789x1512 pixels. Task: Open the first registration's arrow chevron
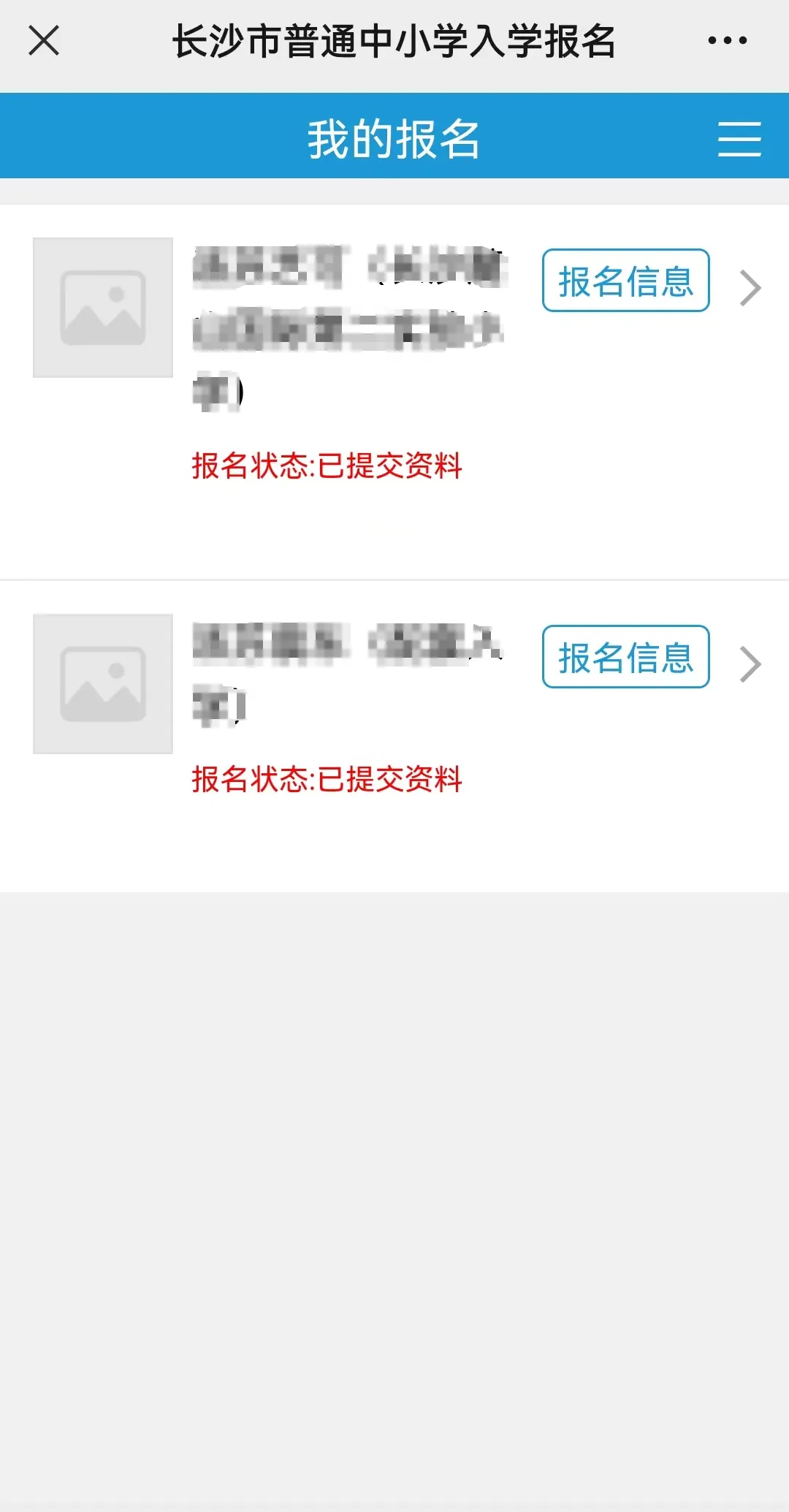coord(750,288)
